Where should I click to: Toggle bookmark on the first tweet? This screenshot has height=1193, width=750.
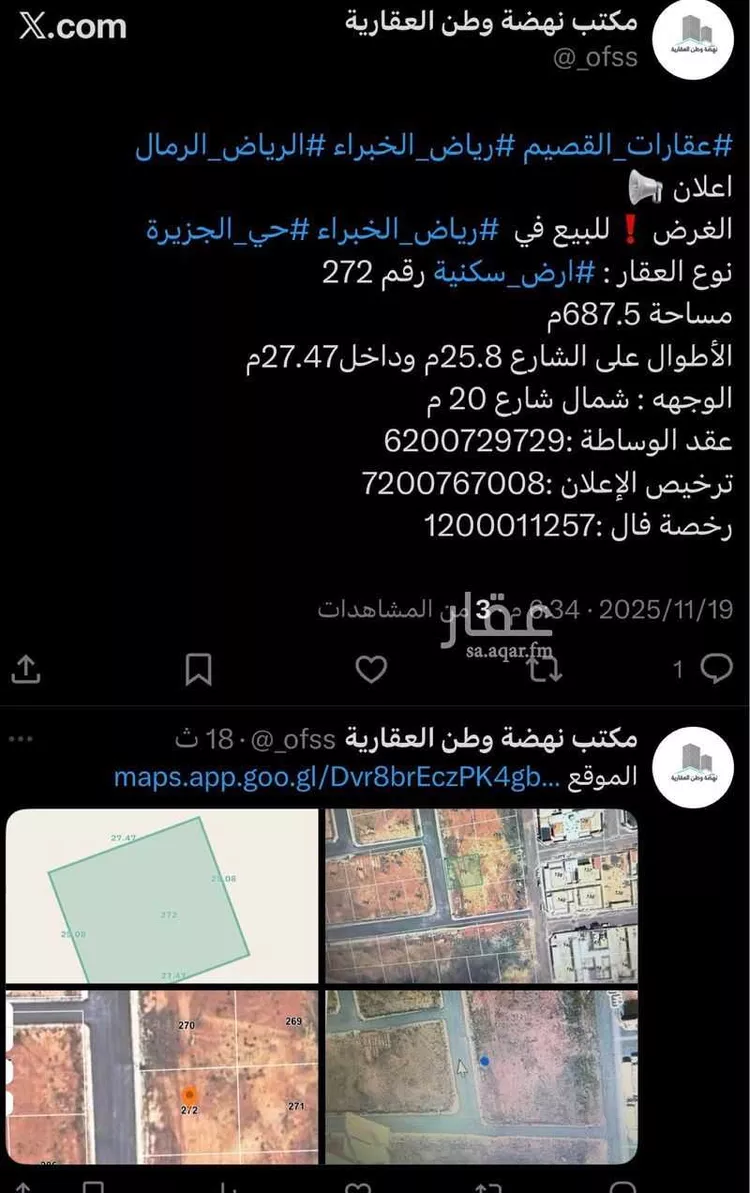click(198, 670)
